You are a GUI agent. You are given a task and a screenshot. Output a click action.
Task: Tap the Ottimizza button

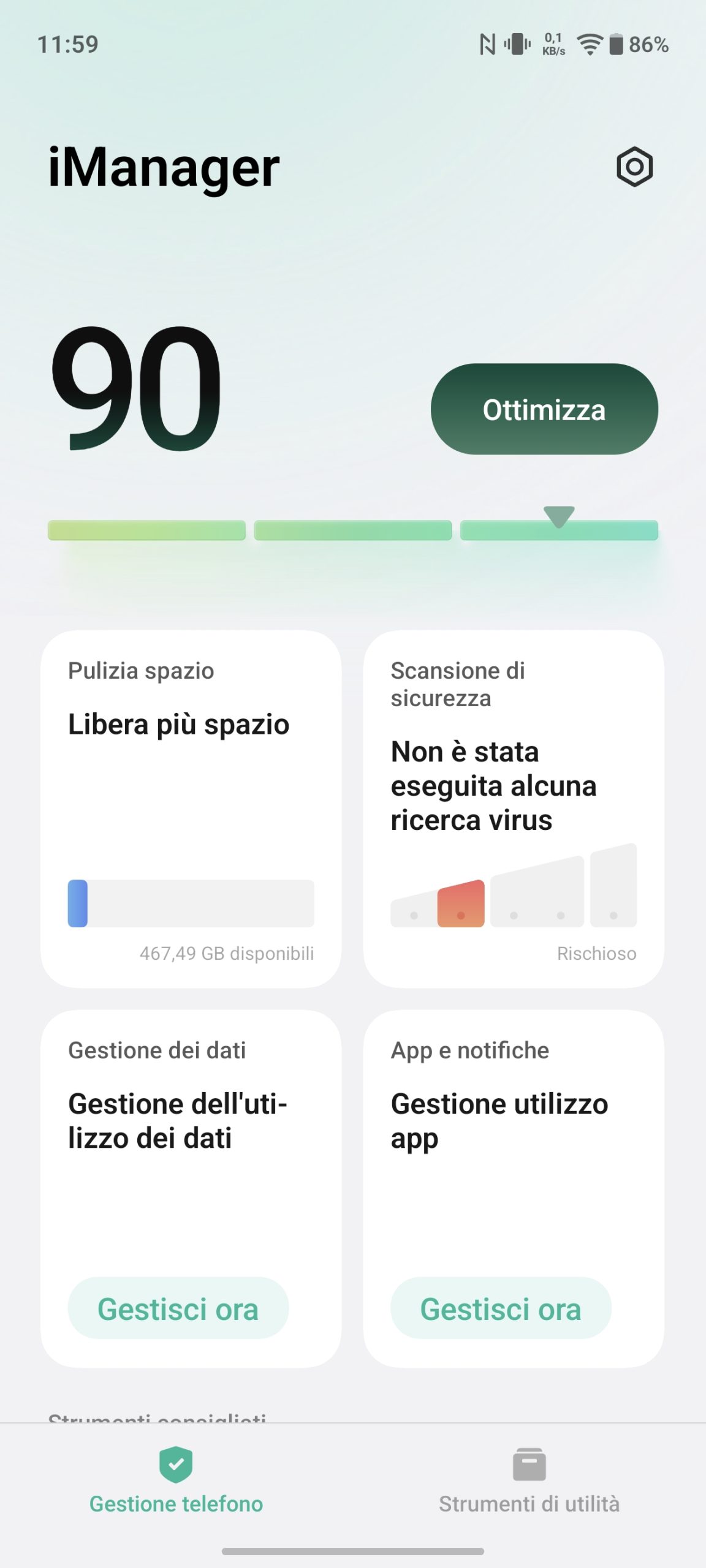click(544, 409)
